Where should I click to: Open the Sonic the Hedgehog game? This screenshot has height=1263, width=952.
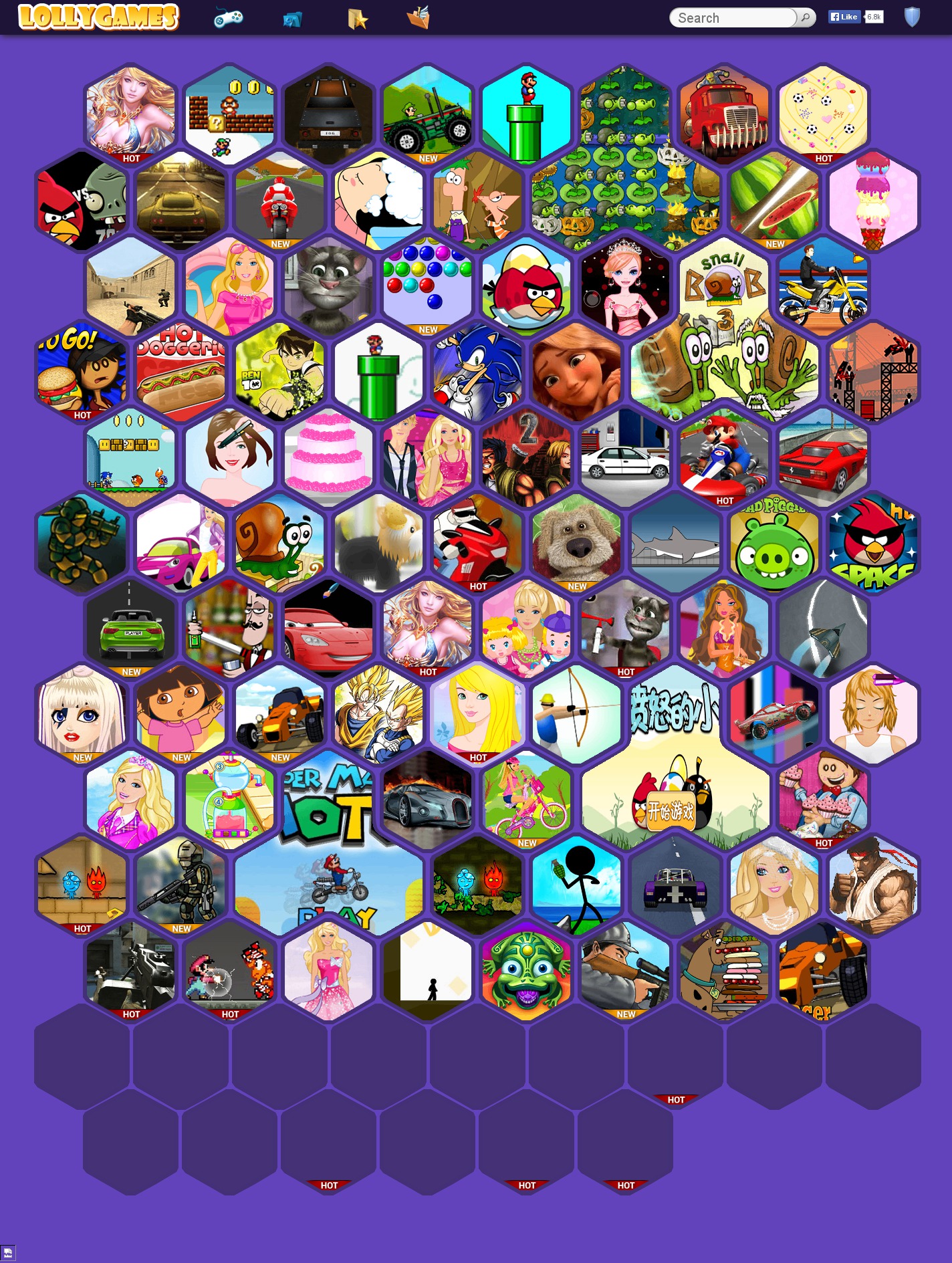coord(477,371)
